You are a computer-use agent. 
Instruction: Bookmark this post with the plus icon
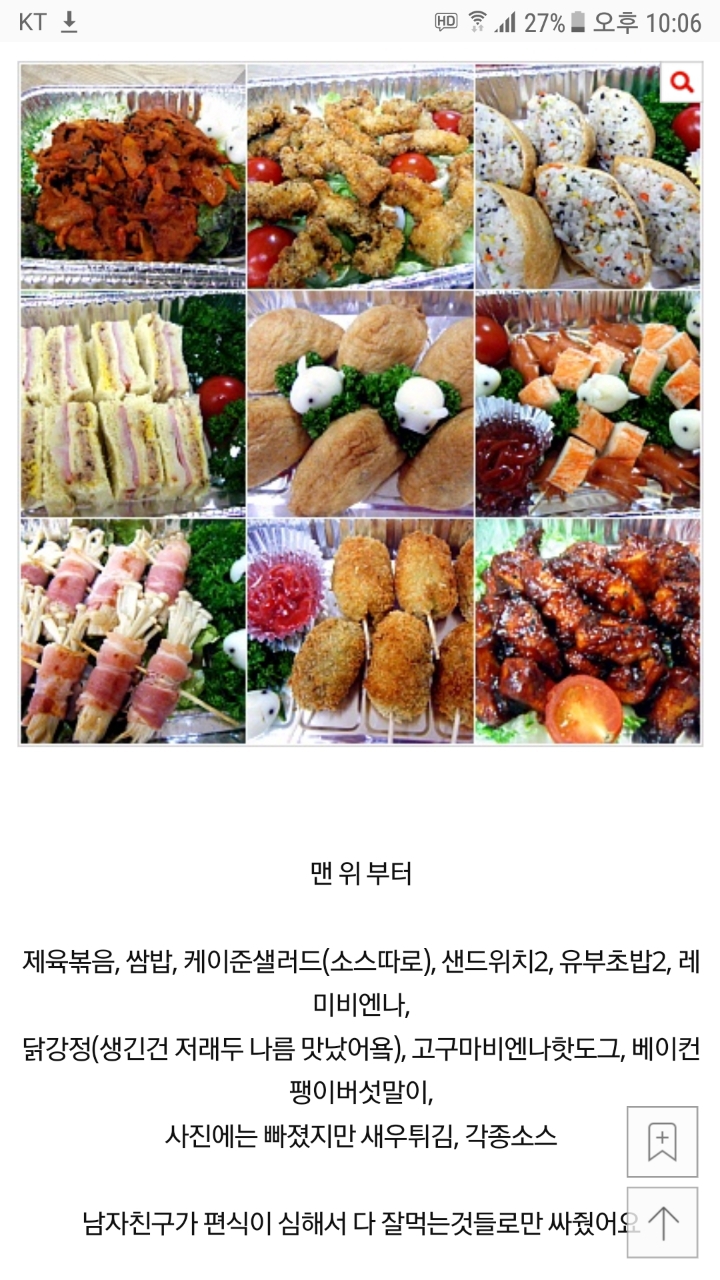662,1141
